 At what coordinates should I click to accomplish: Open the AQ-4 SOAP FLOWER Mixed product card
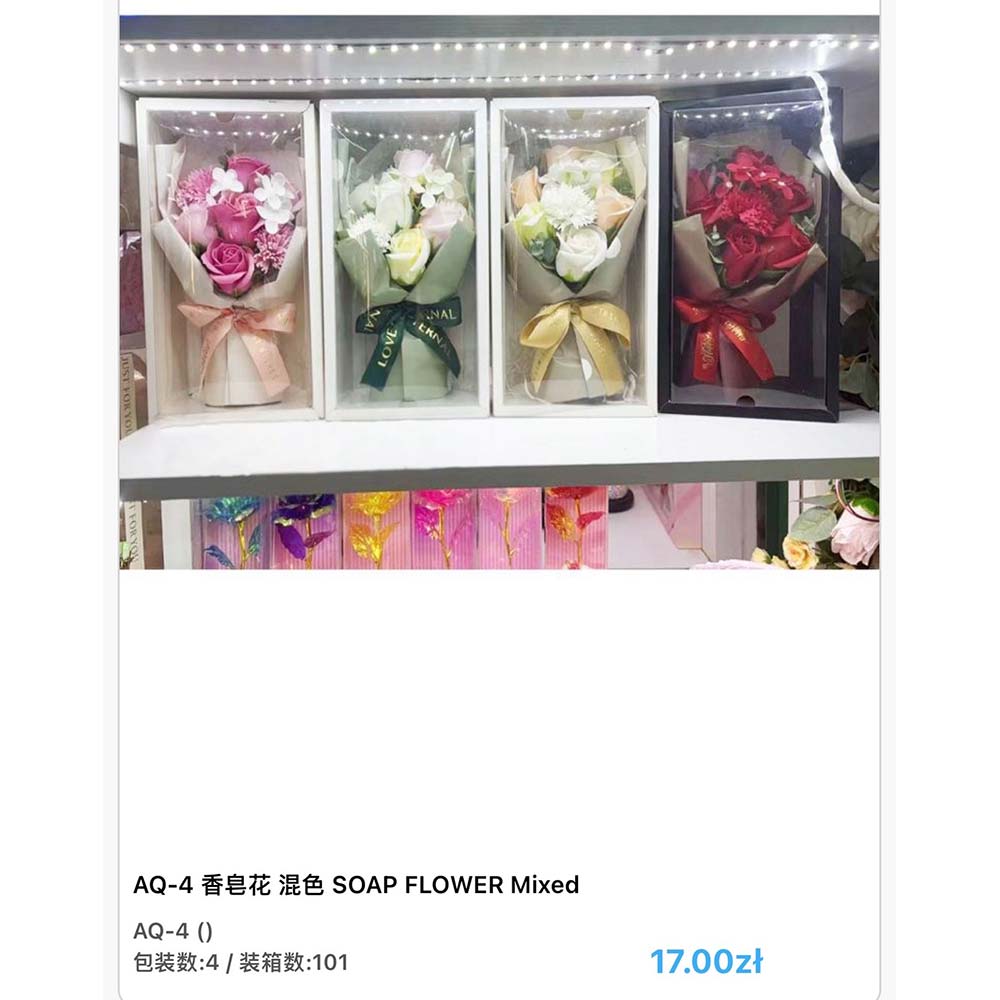click(356, 885)
